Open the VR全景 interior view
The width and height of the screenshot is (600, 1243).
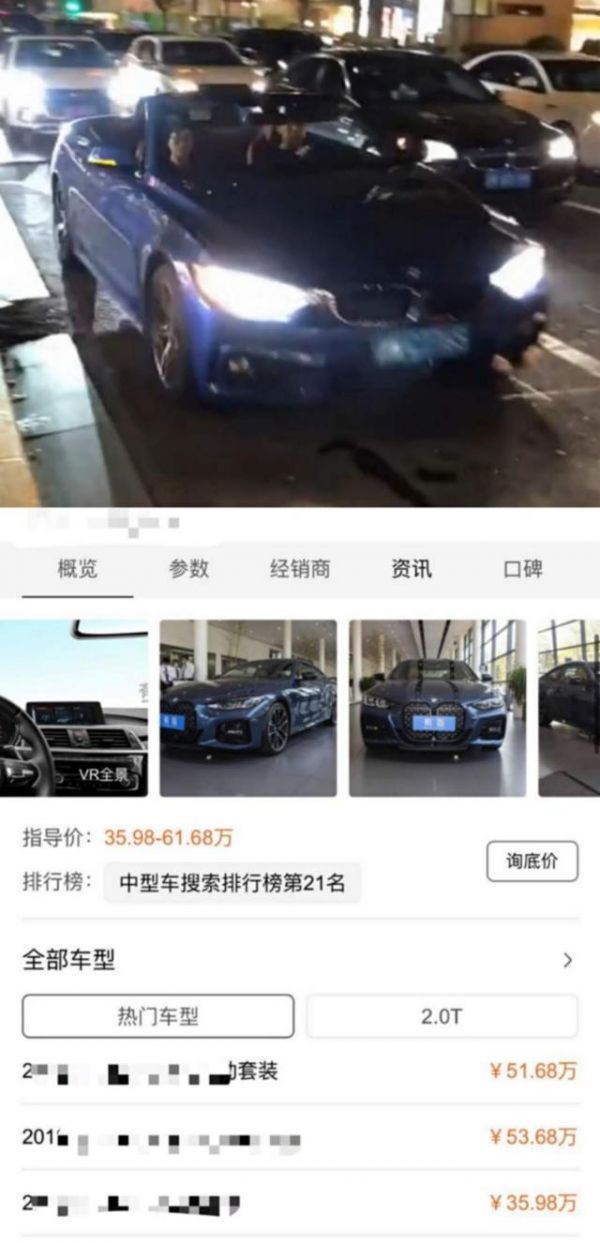(x=74, y=708)
